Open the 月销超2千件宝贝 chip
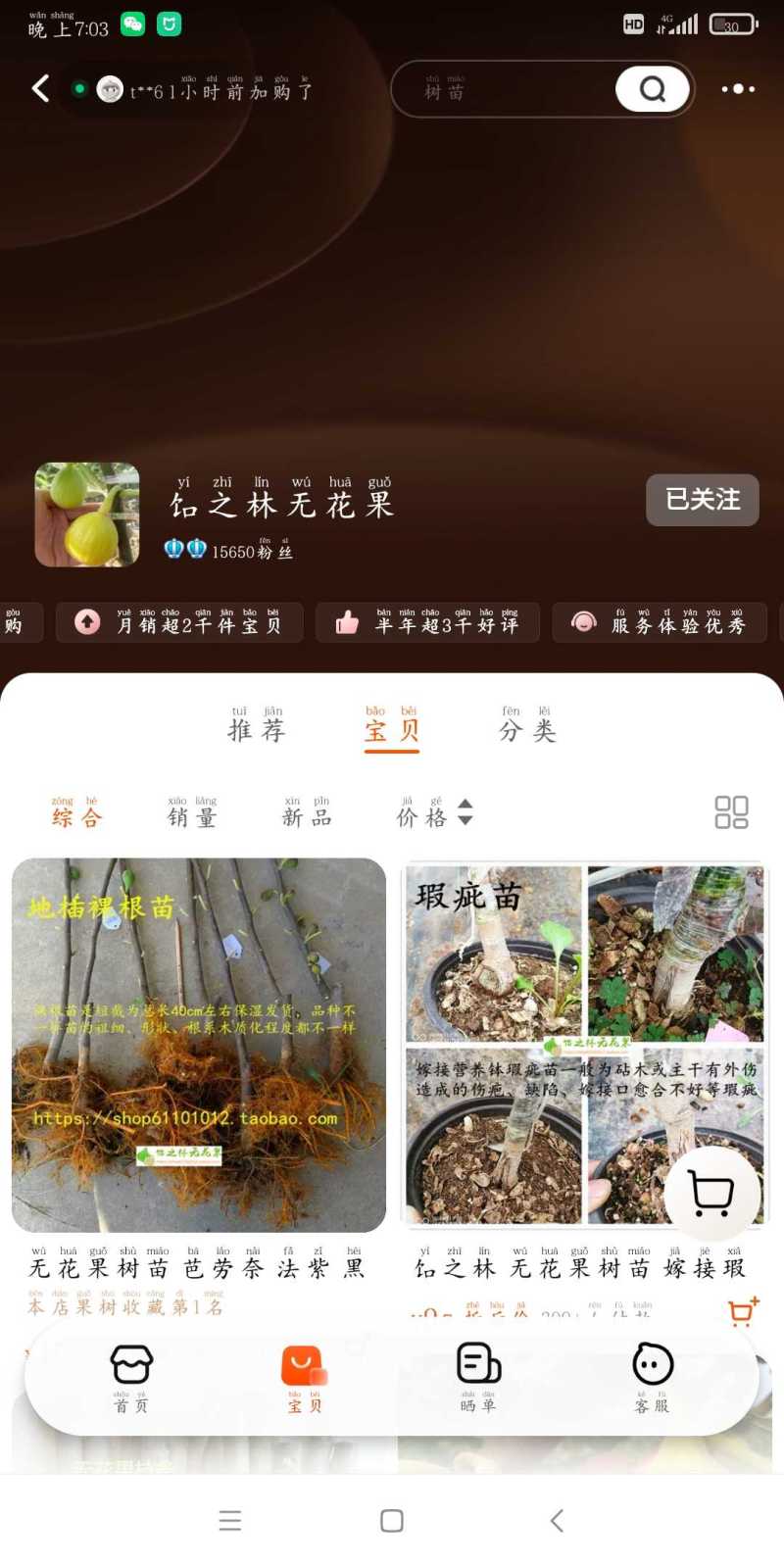 [x=179, y=622]
